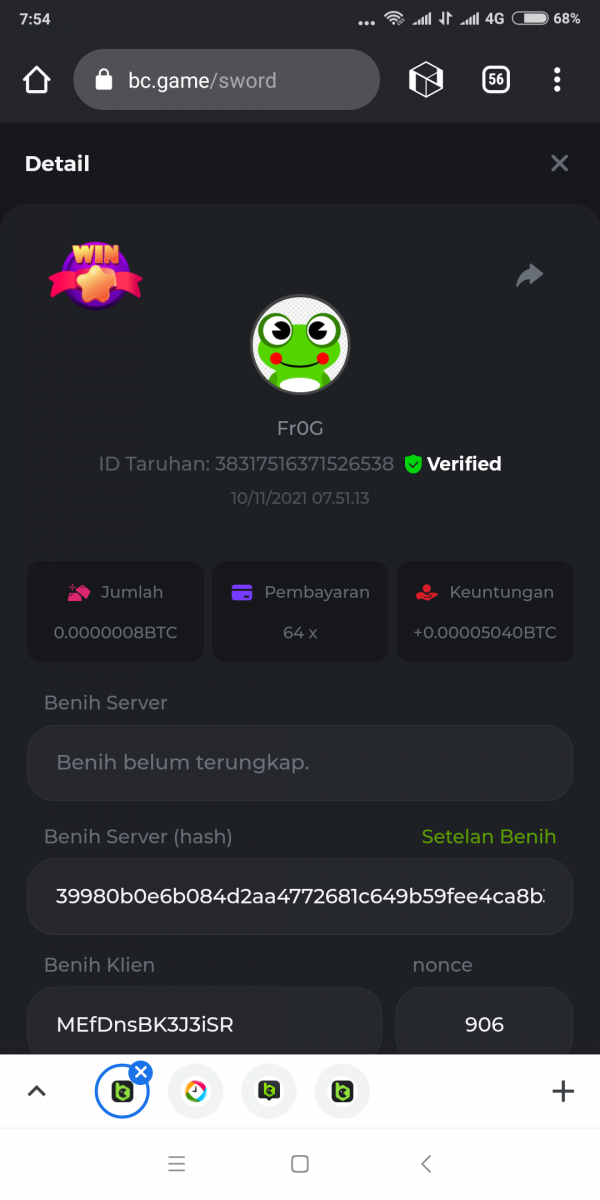Switch to the colorful circle tab
600x1200 pixels.
tap(196, 1091)
